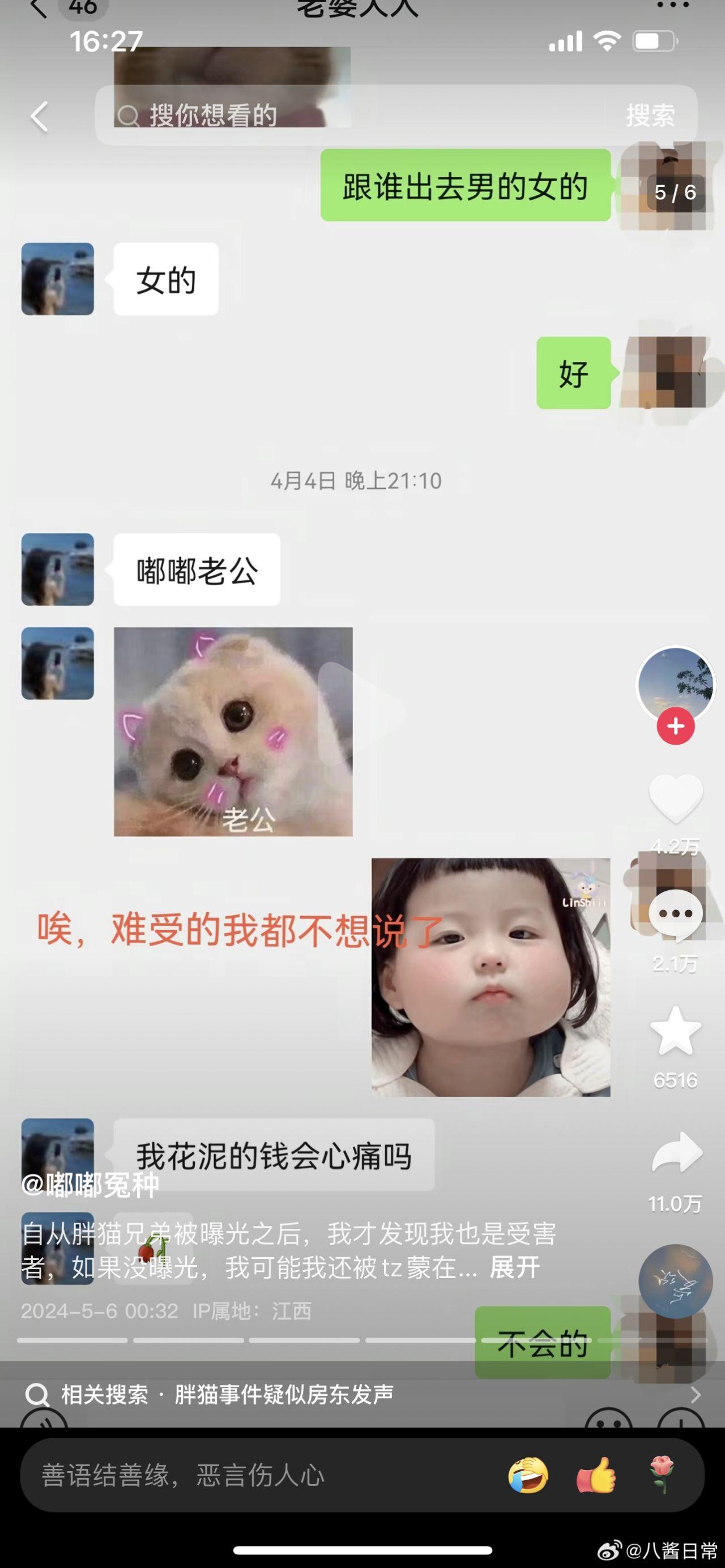Go back using the top-left arrow
This screenshot has width=725, height=1568.
(39, 116)
